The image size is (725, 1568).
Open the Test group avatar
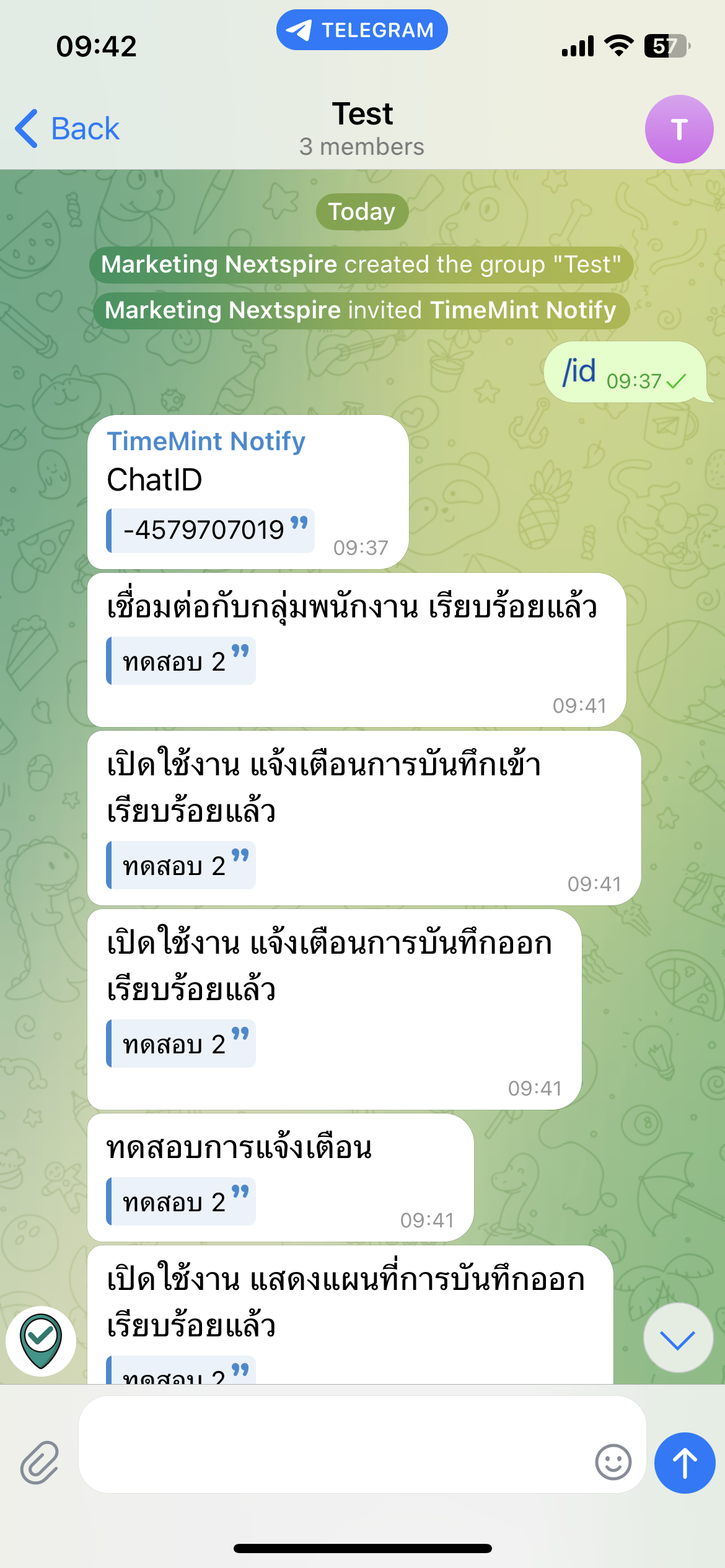coord(679,129)
